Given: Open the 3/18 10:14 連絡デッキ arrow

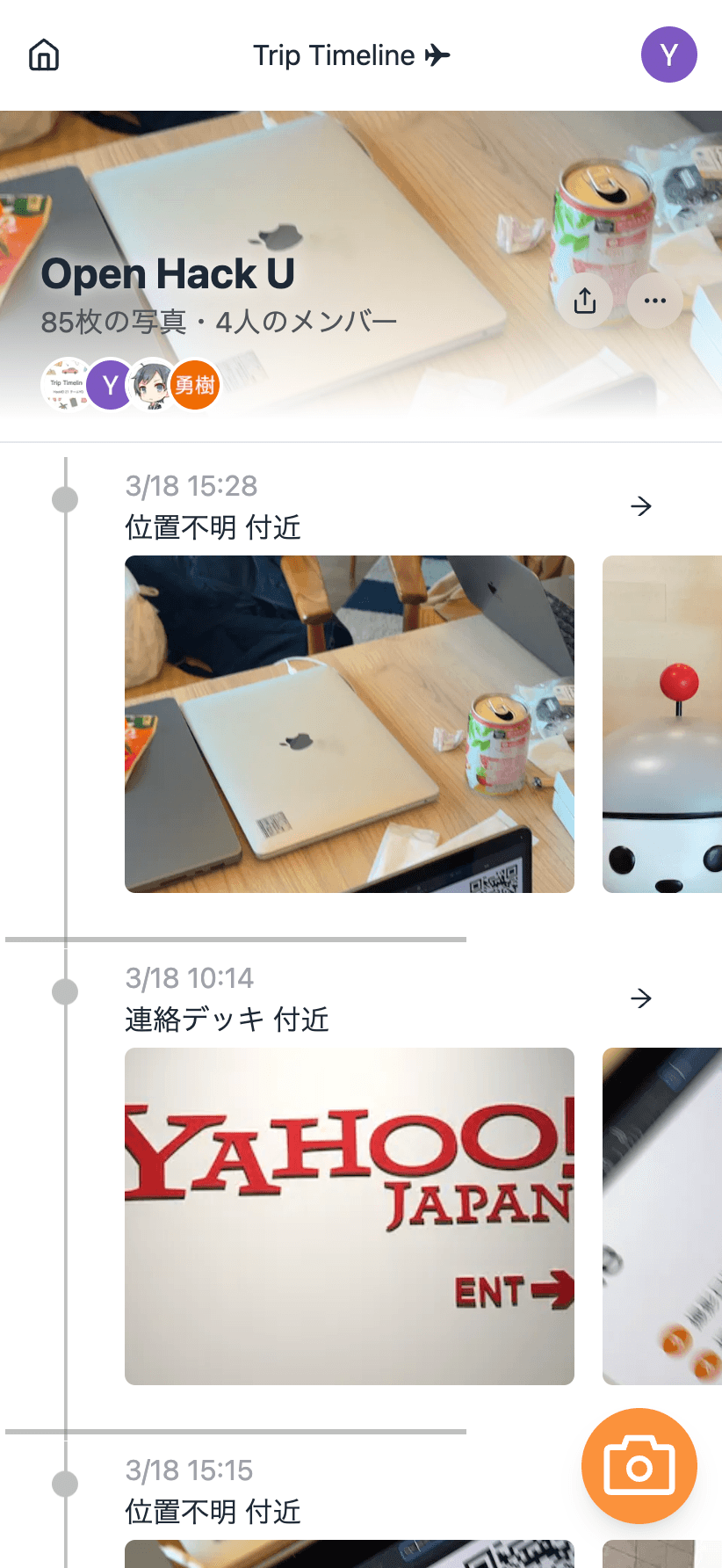Looking at the screenshot, I should point(641,998).
